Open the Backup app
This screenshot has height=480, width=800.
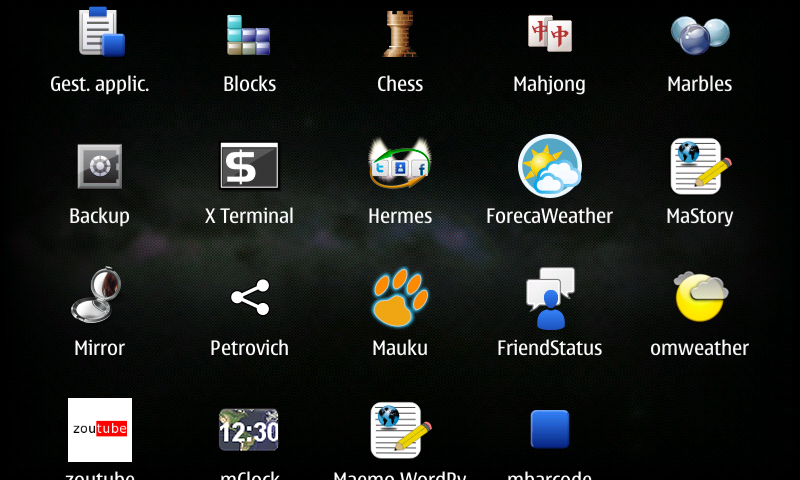tap(99, 167)
